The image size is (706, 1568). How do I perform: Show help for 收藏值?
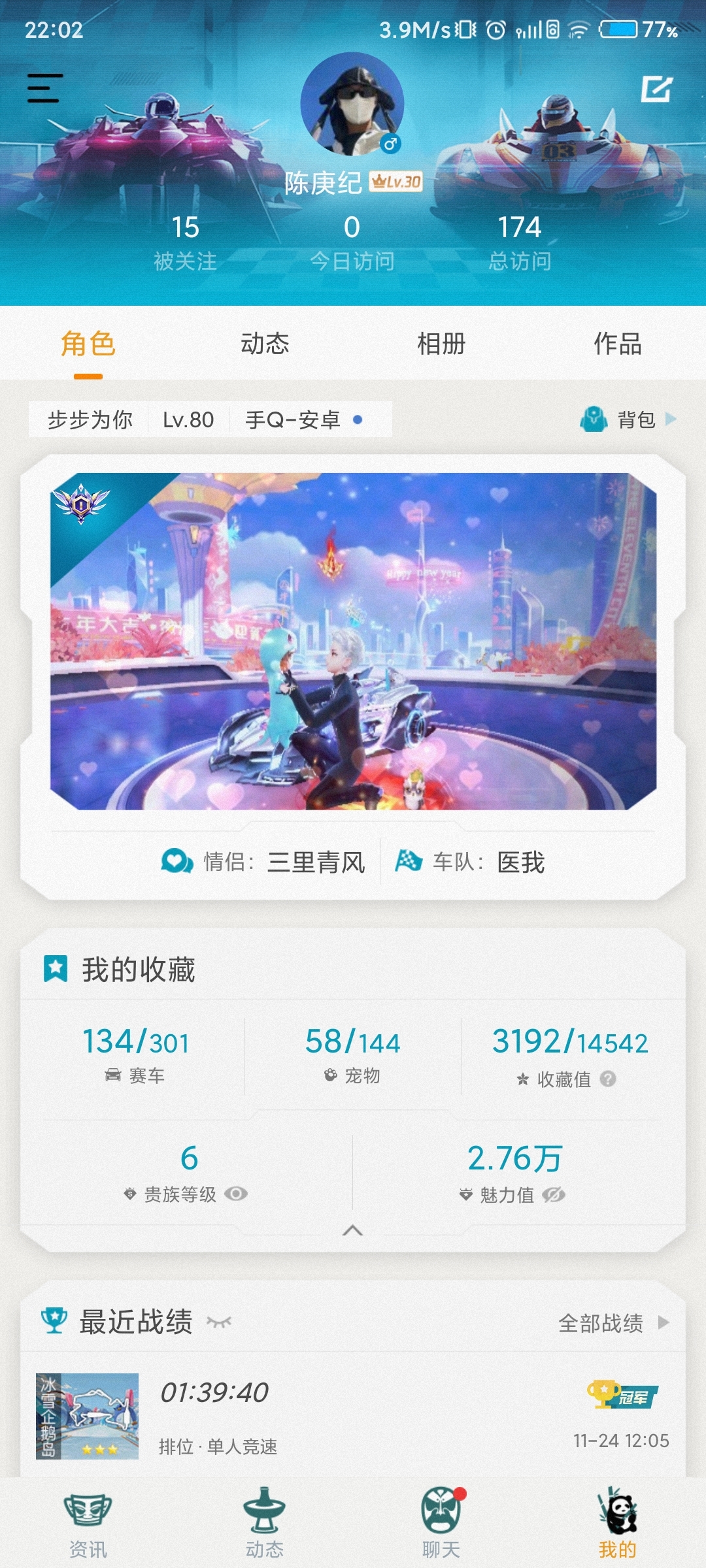(x=608, y=1079)
